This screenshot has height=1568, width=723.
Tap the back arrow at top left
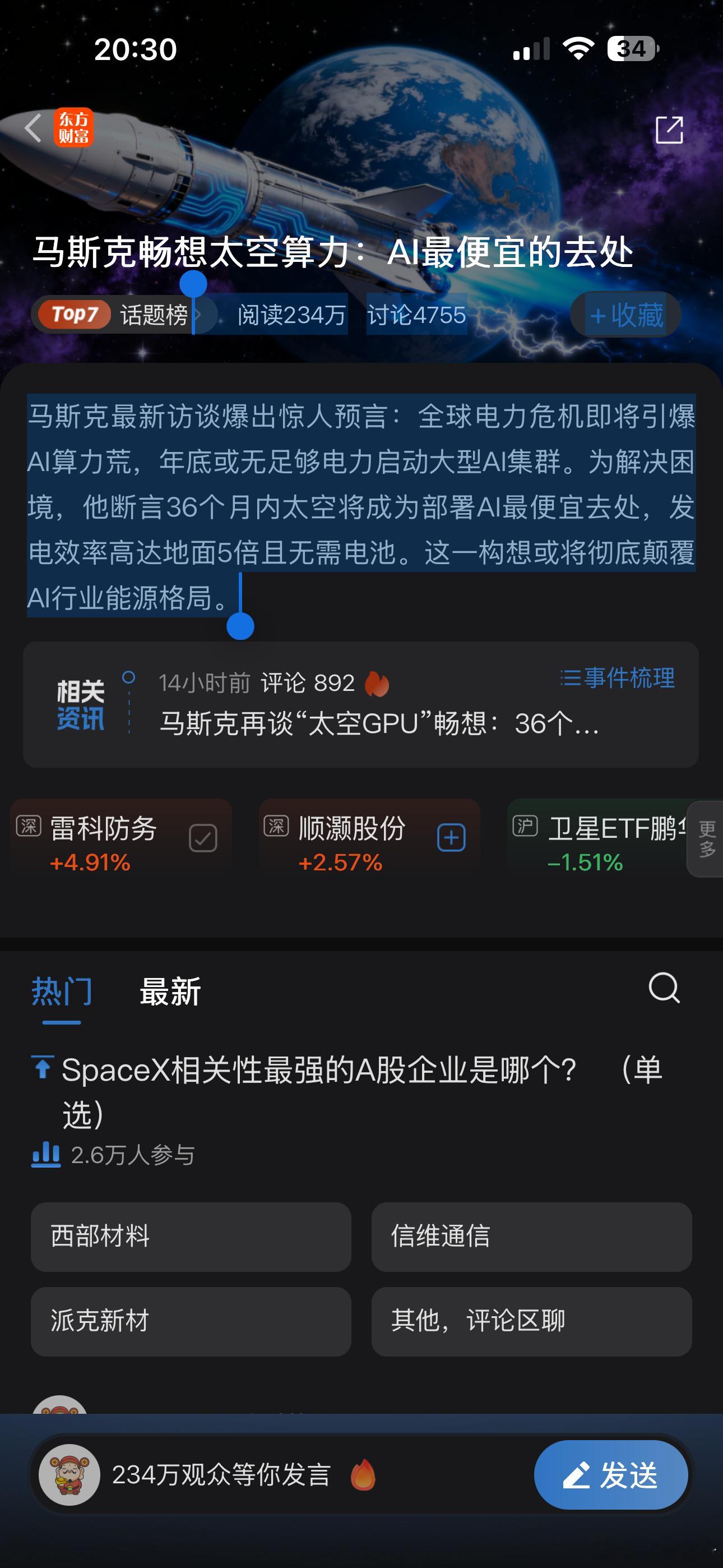click(x=31, y=128)
